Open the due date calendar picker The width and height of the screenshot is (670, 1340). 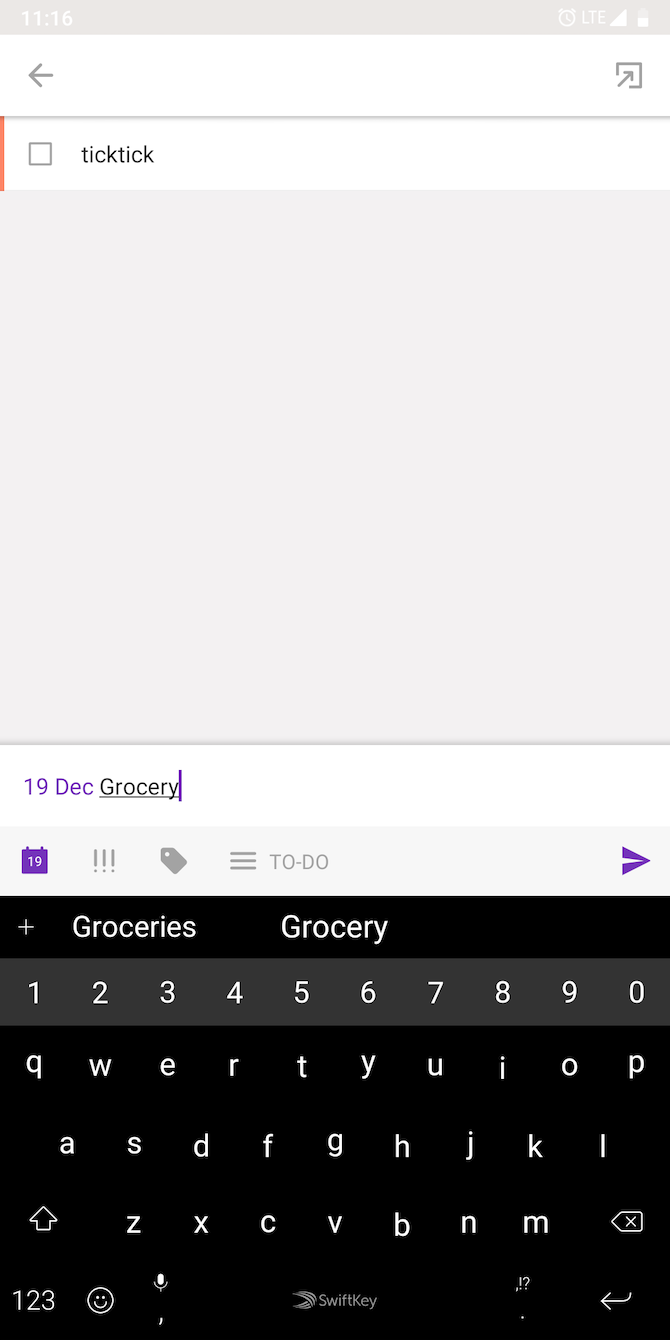pyautogui.click(x=35, y=860)
